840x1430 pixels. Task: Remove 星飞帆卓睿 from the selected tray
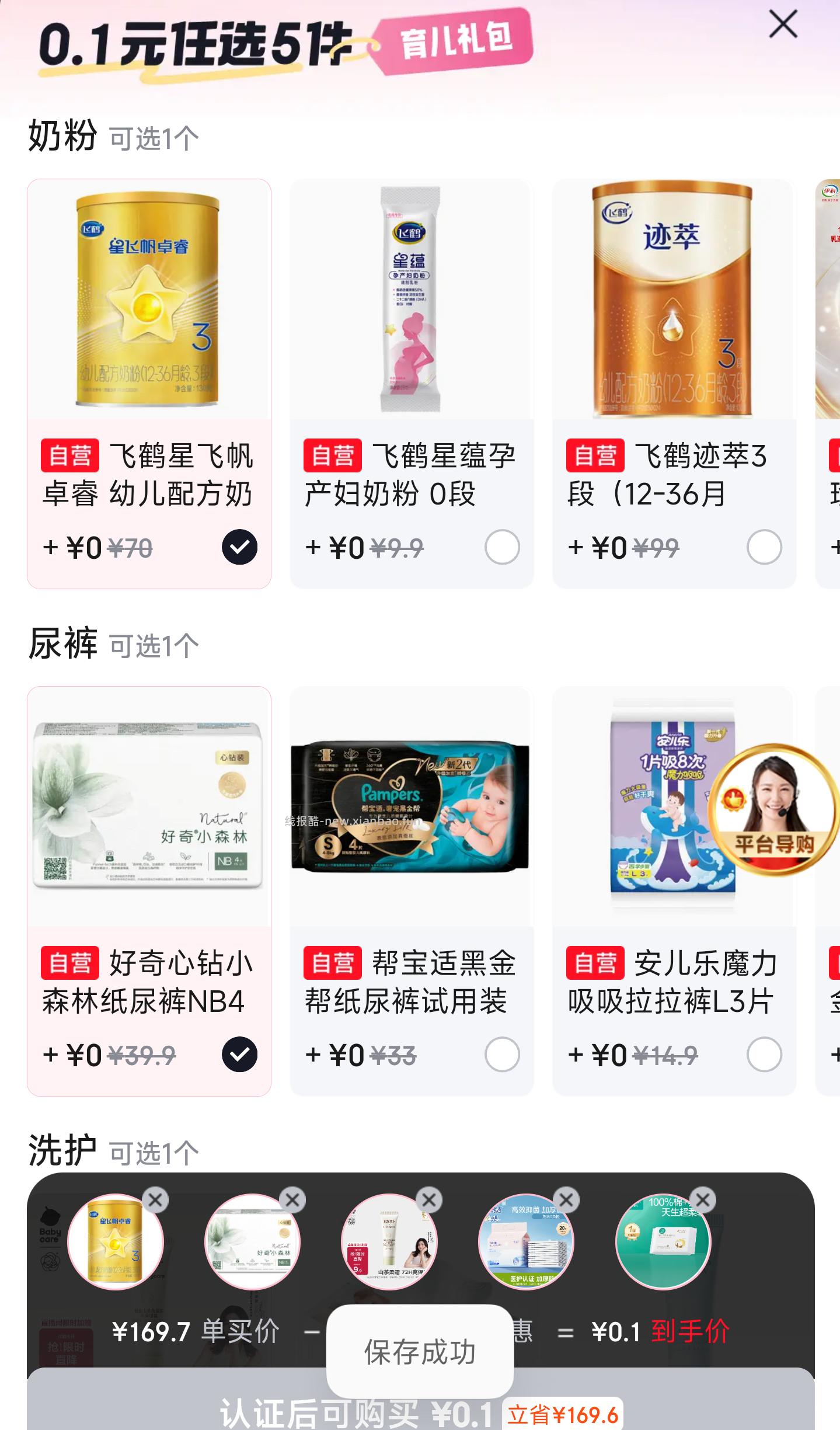[155, 1200]
